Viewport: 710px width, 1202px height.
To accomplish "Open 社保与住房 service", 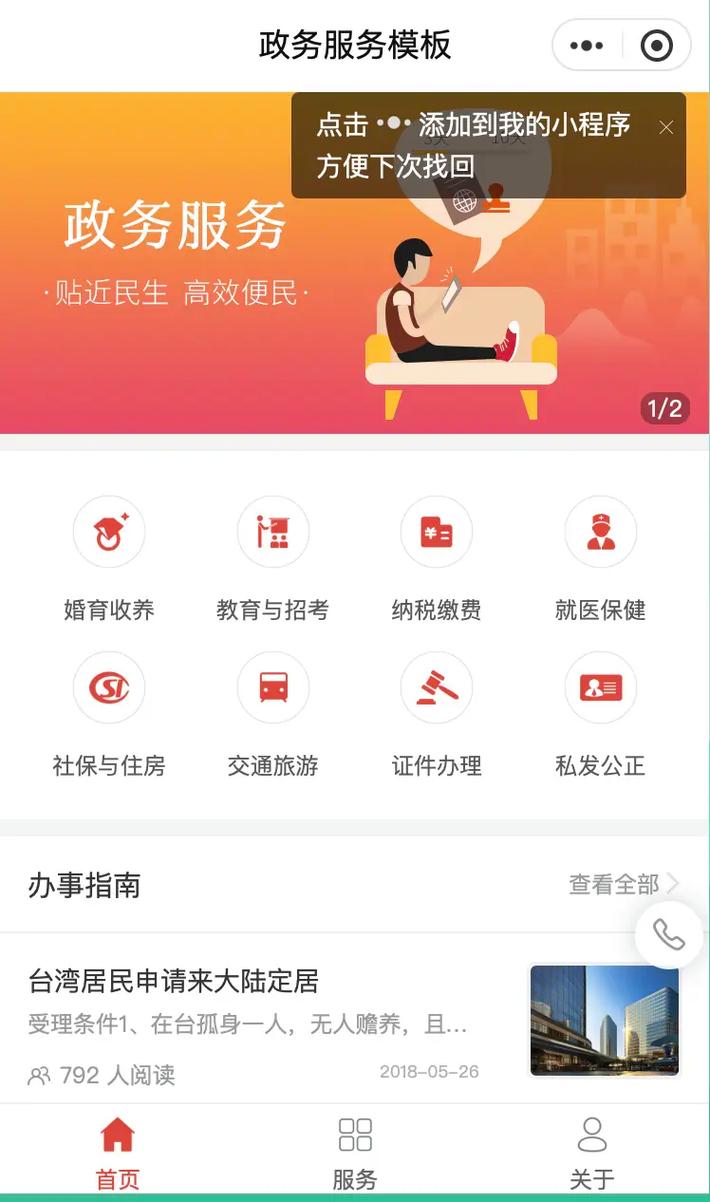I will 109,716.
